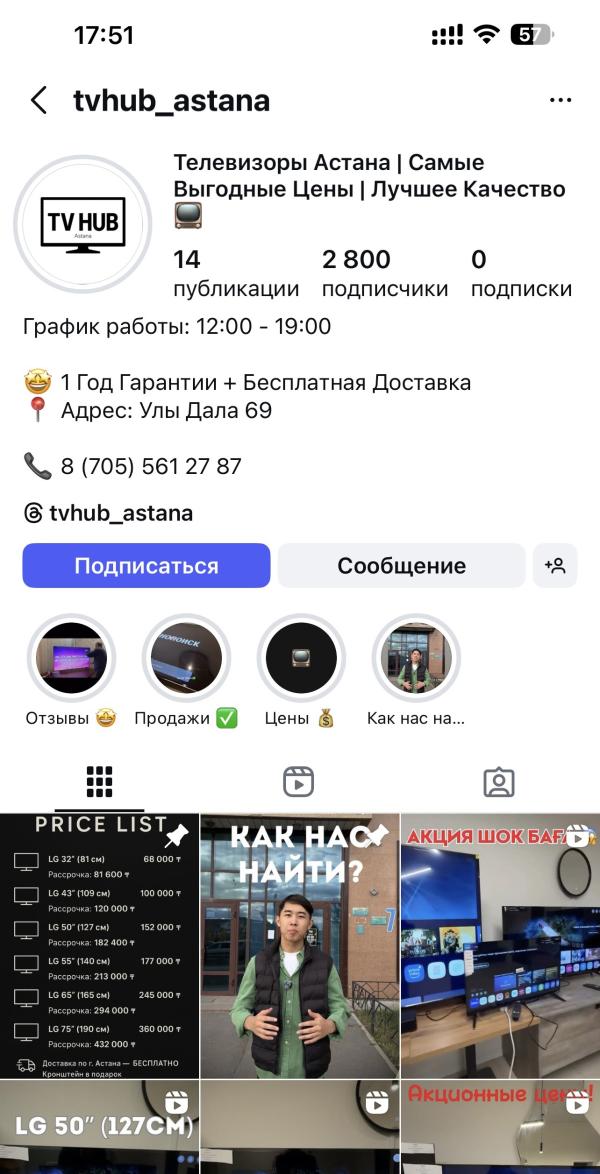Viewport: 600px width, 1174px height.
Task: Open the LG 50" (127СМ) reel
Action: pos(99,1127)
